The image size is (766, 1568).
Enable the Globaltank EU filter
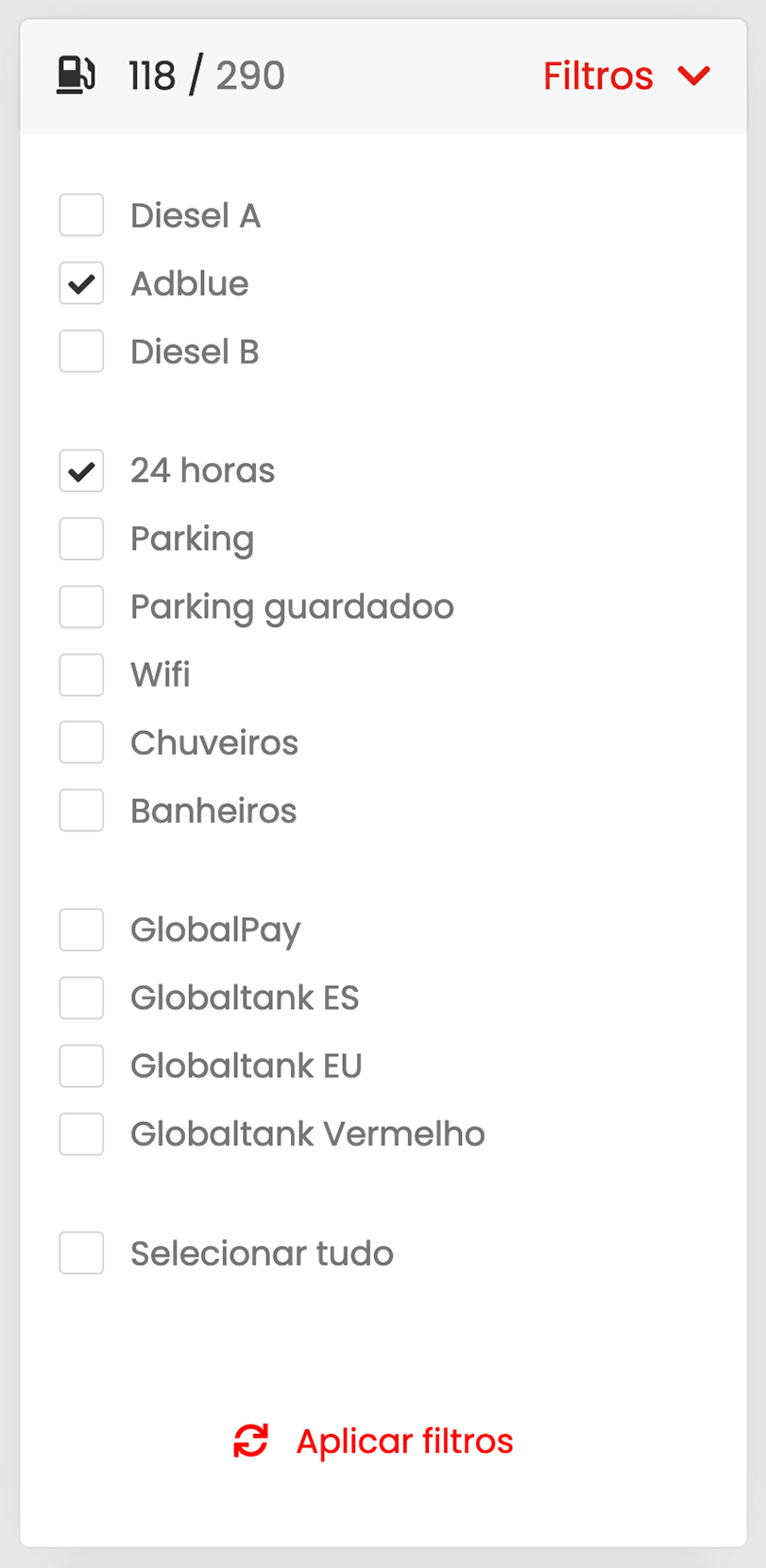[81, 1065]
